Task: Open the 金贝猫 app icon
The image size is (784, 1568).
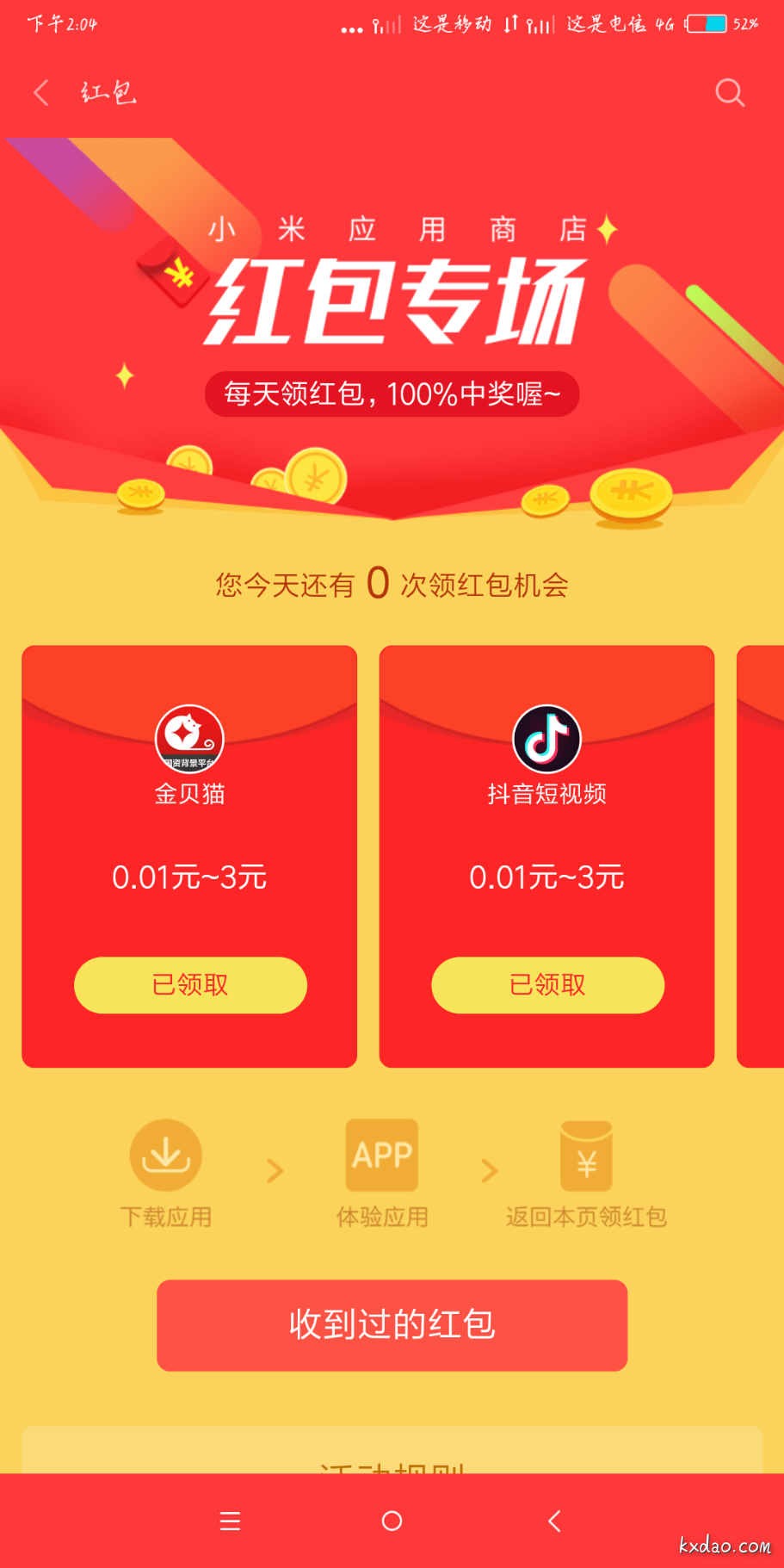Action: (189, 738)
